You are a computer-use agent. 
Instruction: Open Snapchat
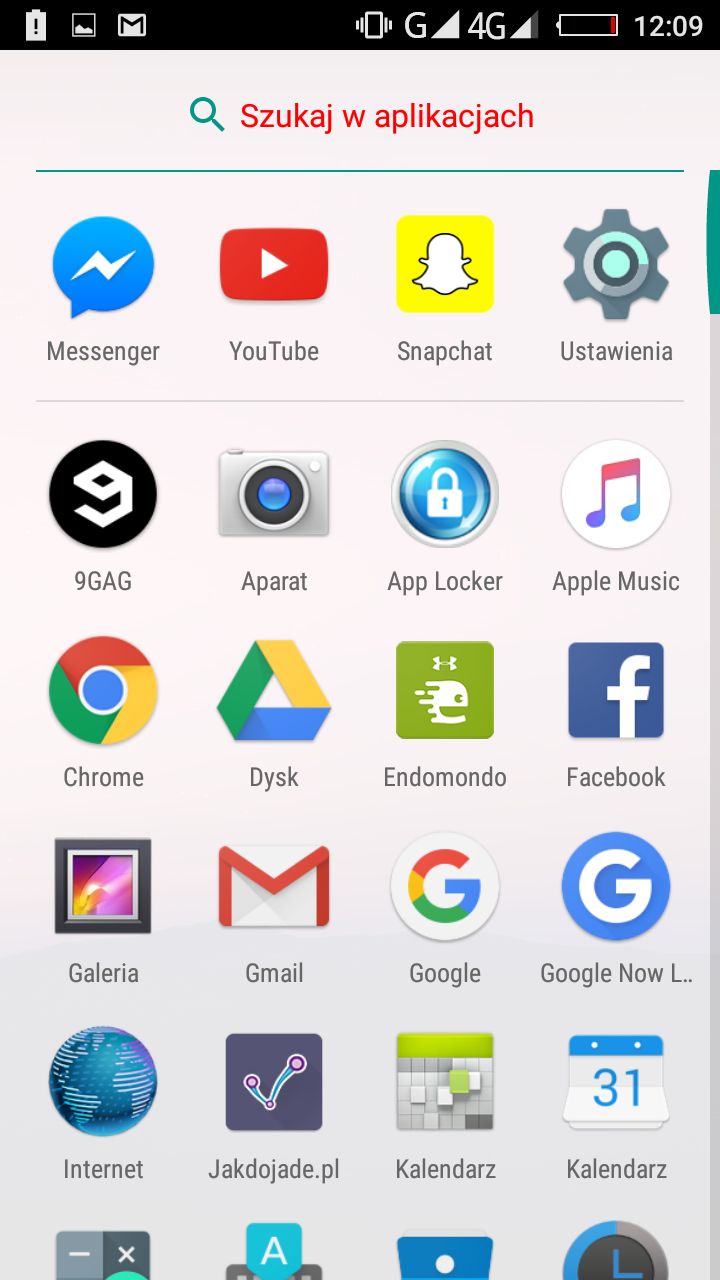(x=445, y=266)
